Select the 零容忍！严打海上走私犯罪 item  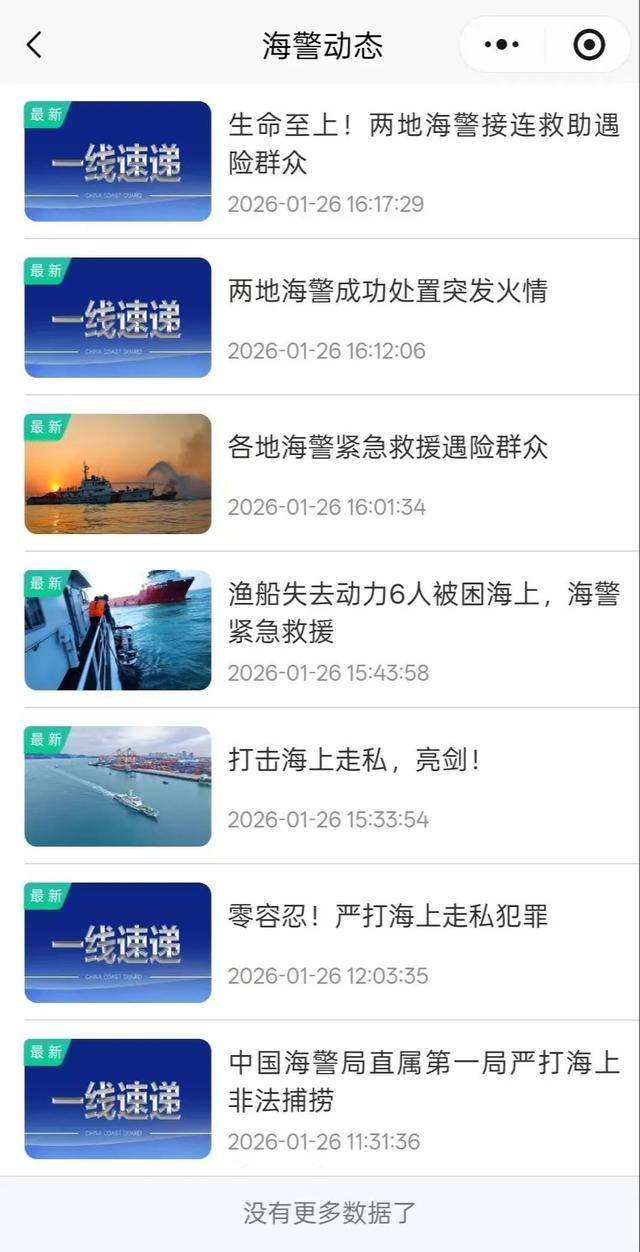pos(388,916)
